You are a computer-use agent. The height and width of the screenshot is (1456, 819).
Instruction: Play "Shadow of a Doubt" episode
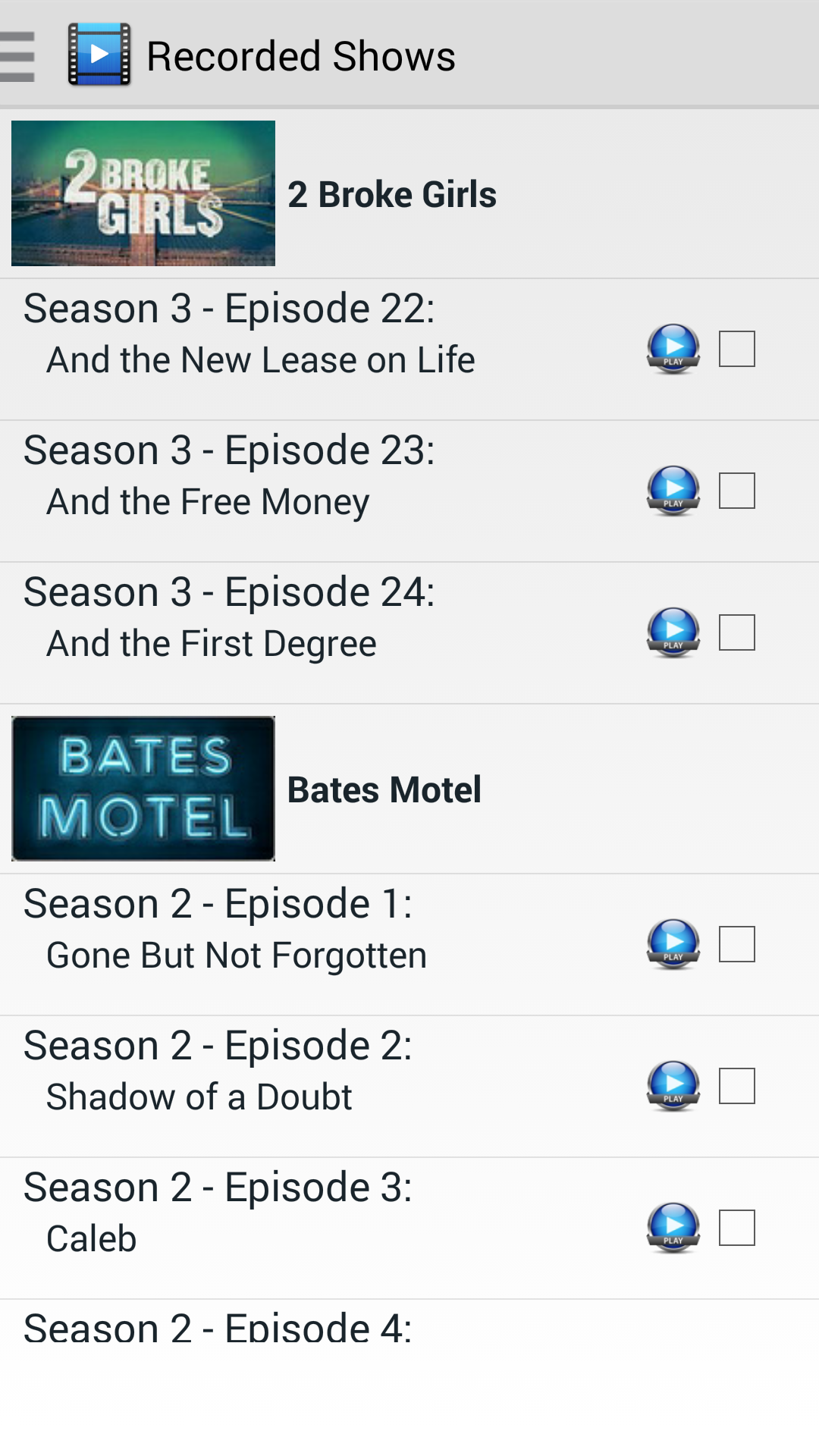tap(672, 1086)
